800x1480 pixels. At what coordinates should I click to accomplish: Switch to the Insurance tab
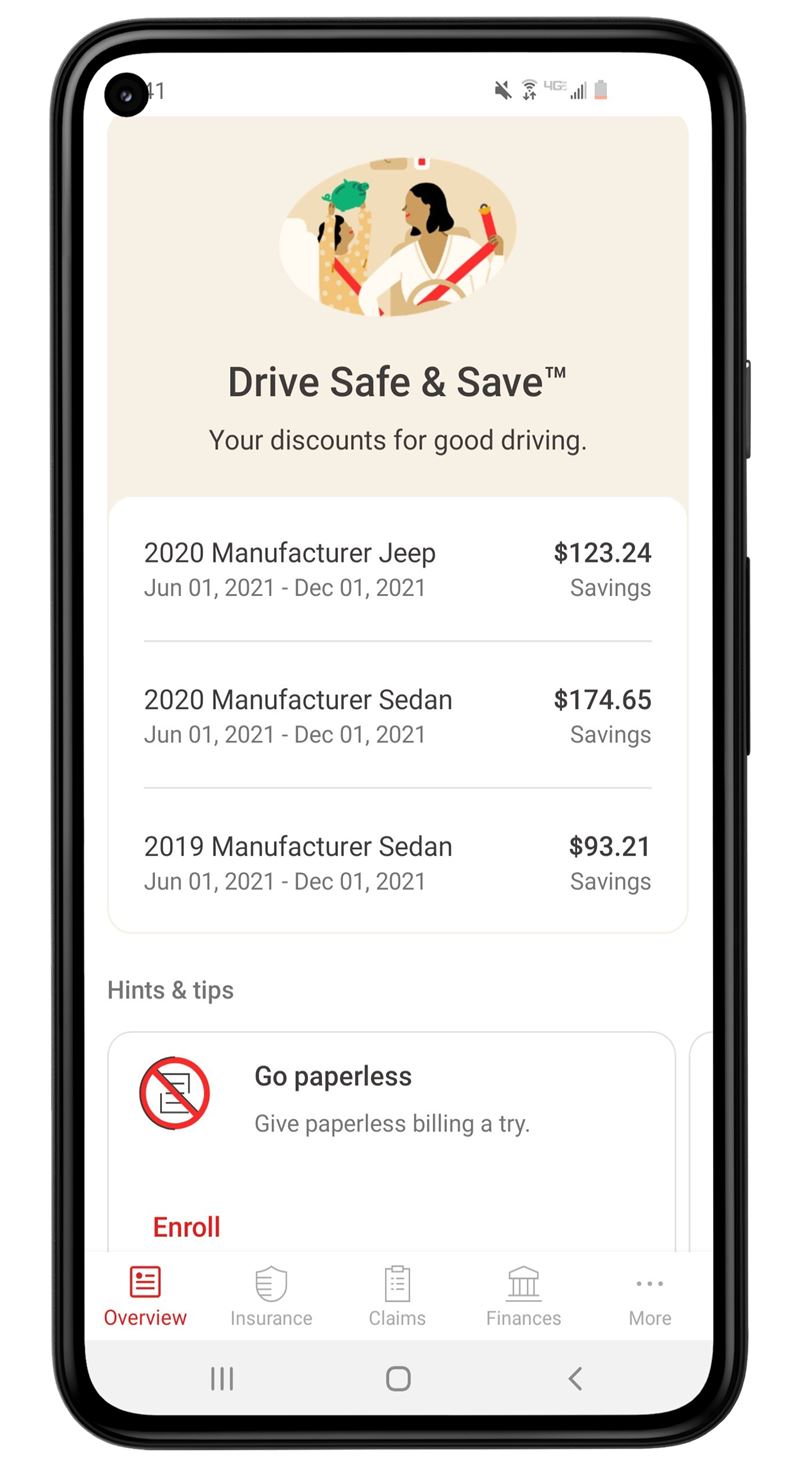(271, 1297)
